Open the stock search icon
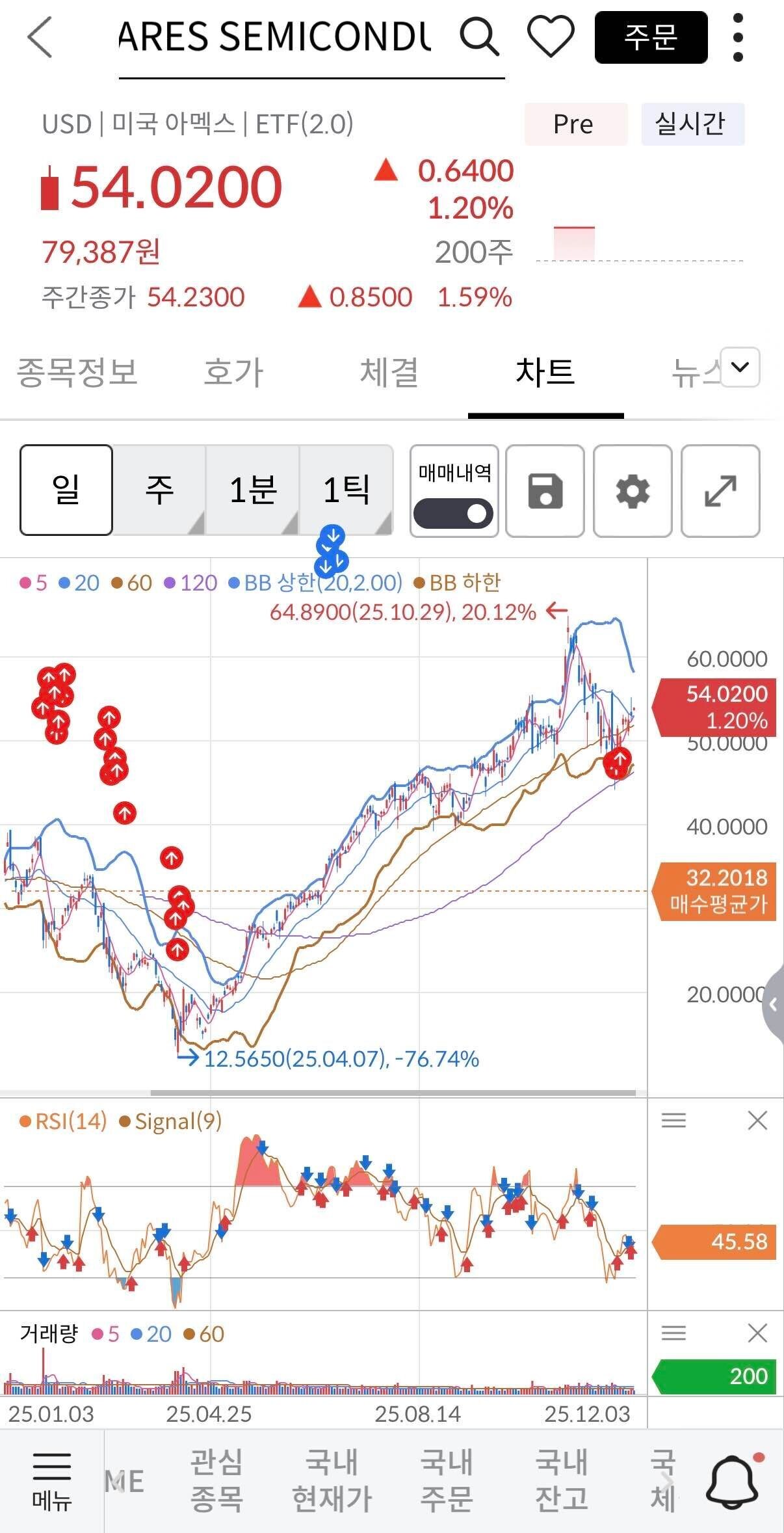 pos(479,38)
